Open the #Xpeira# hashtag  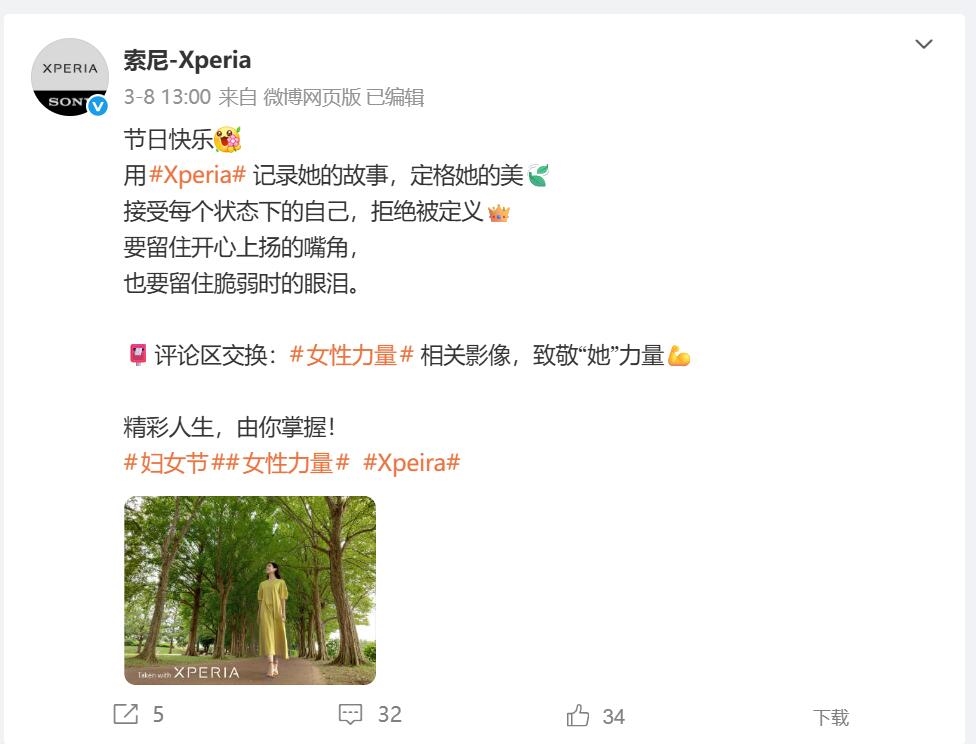coord(411,463)
